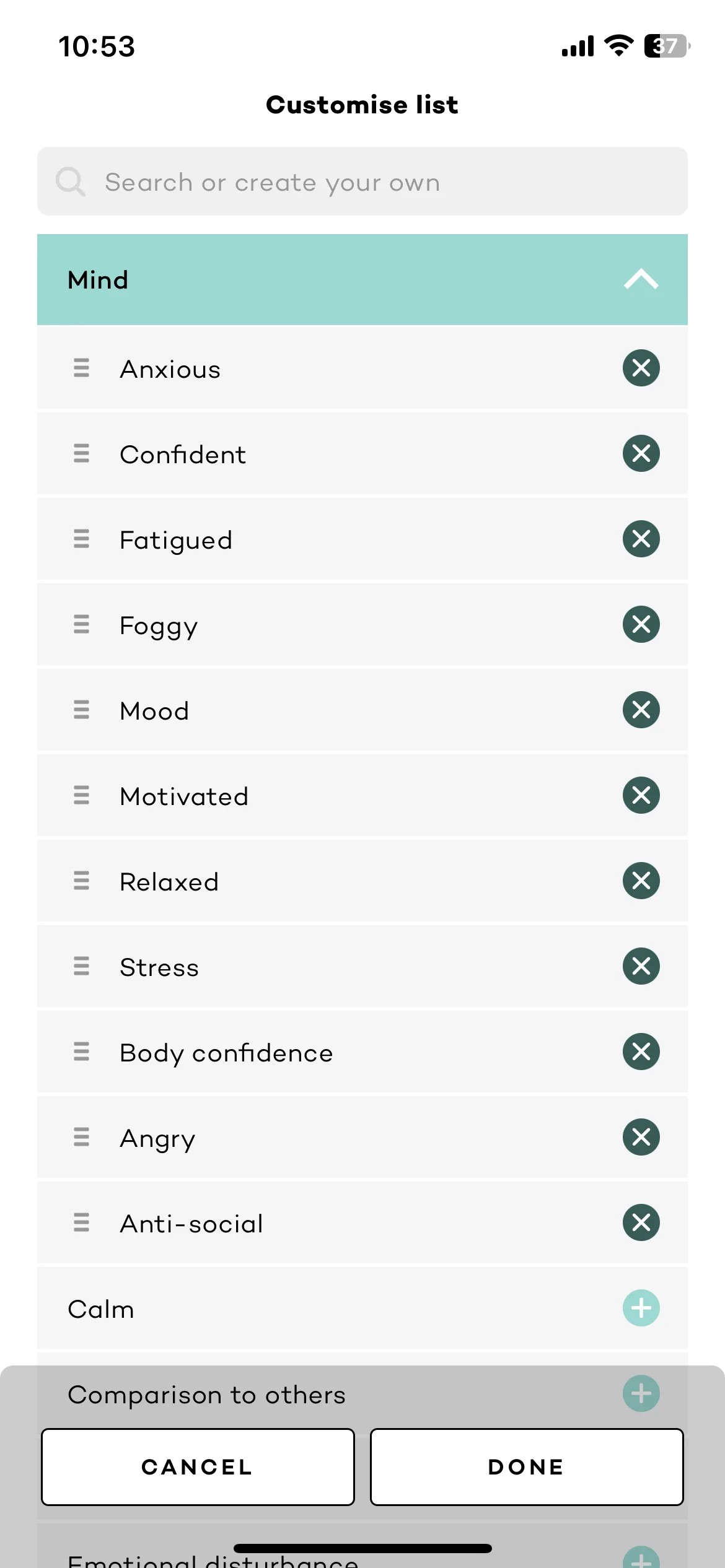
Task: Add Comparison to others to the list
Action: point(641,1393)
